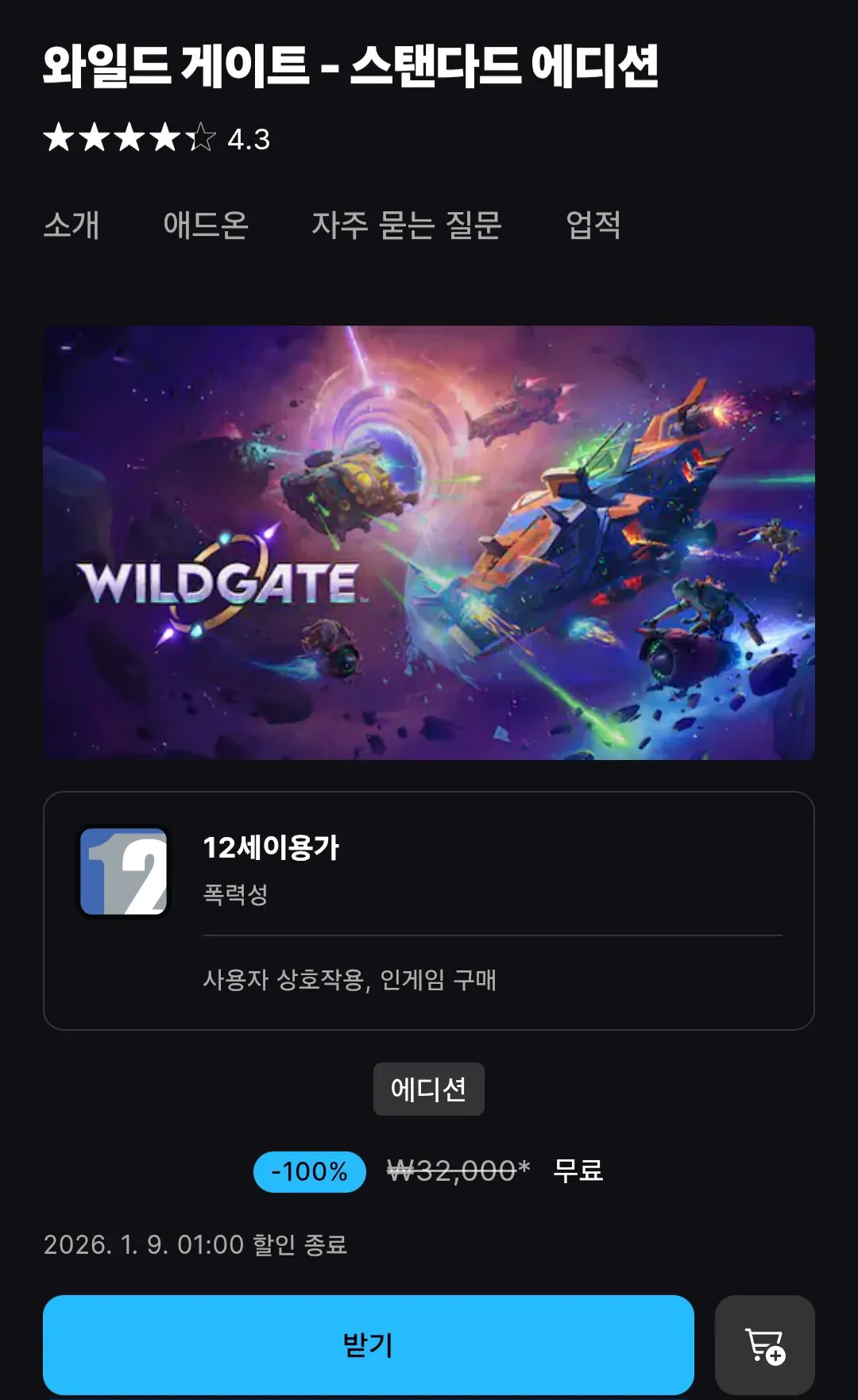Add the game to cart
The width and height of the screenshot is (858, 1400).
(x=764, y=1344)
